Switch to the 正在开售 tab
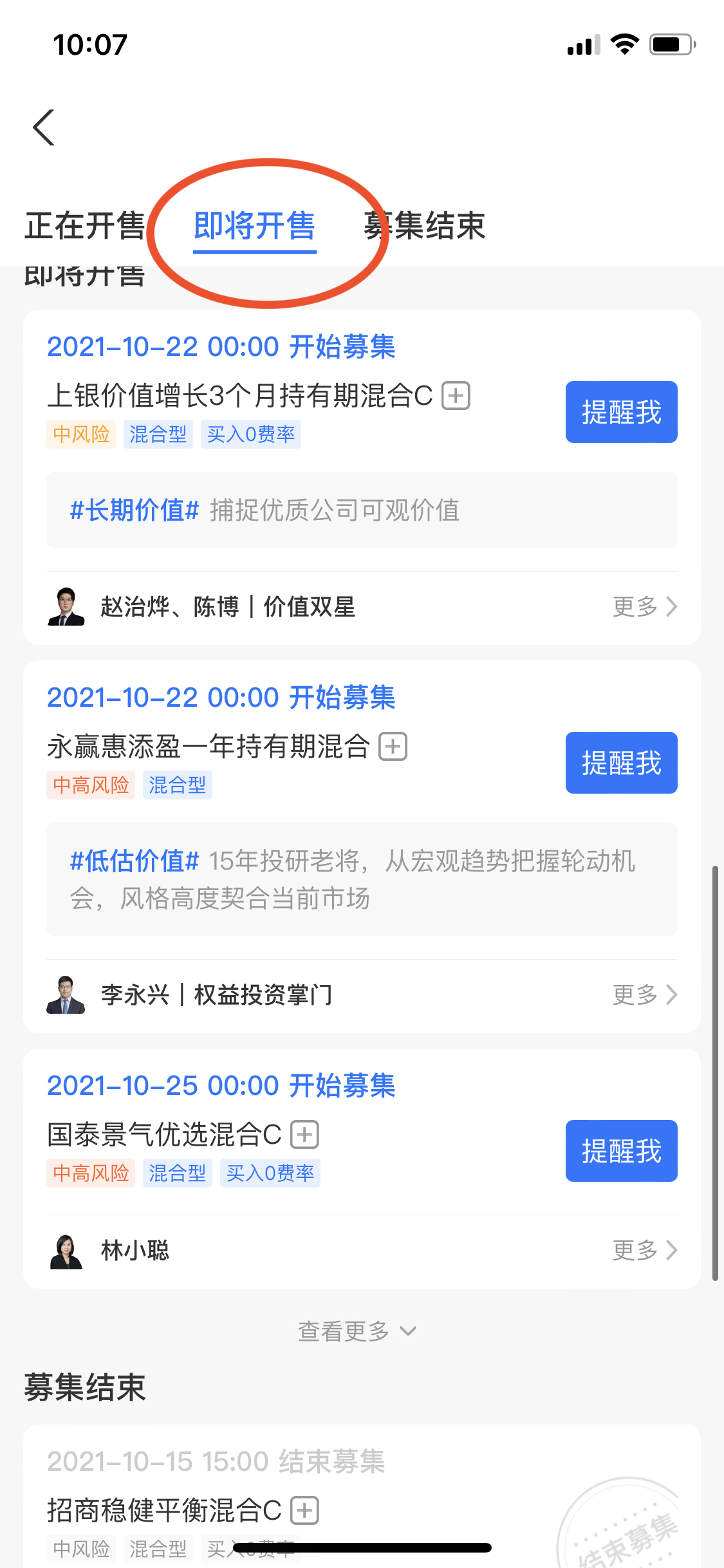Screen dimensions: 724x1568 pos(85,226)
